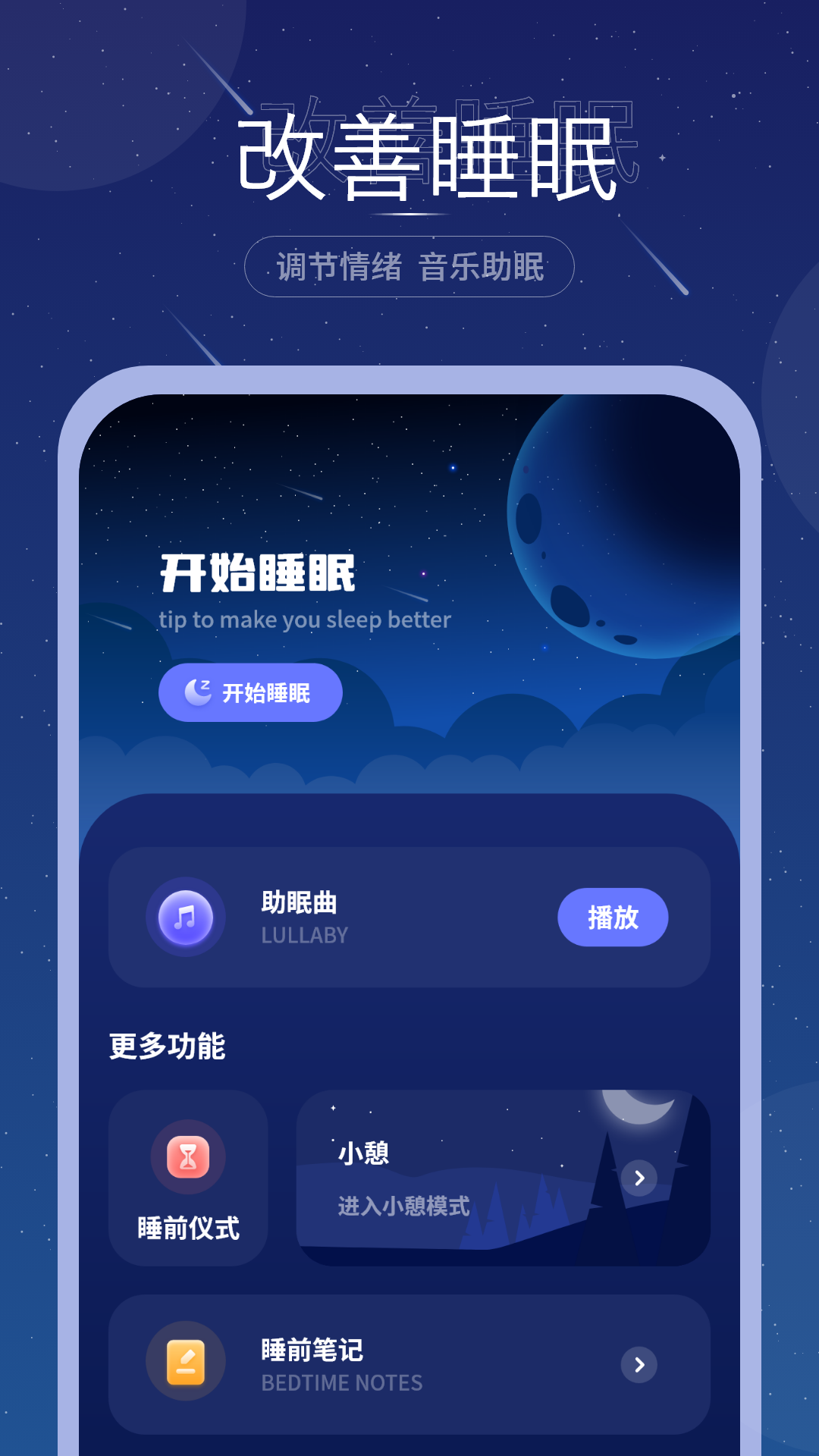
Task: Tap 播放 to play the lullaby
Action: coord(613,918)
